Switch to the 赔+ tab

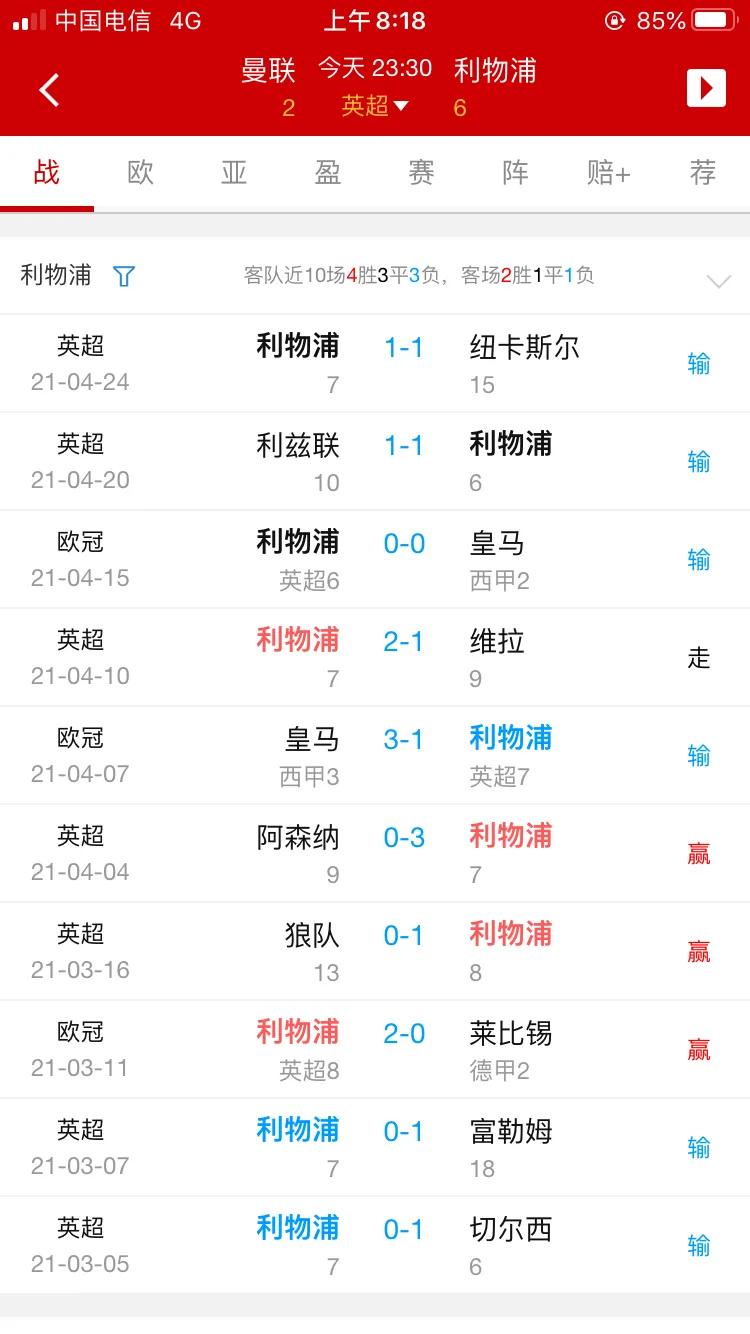click(609, 173)
